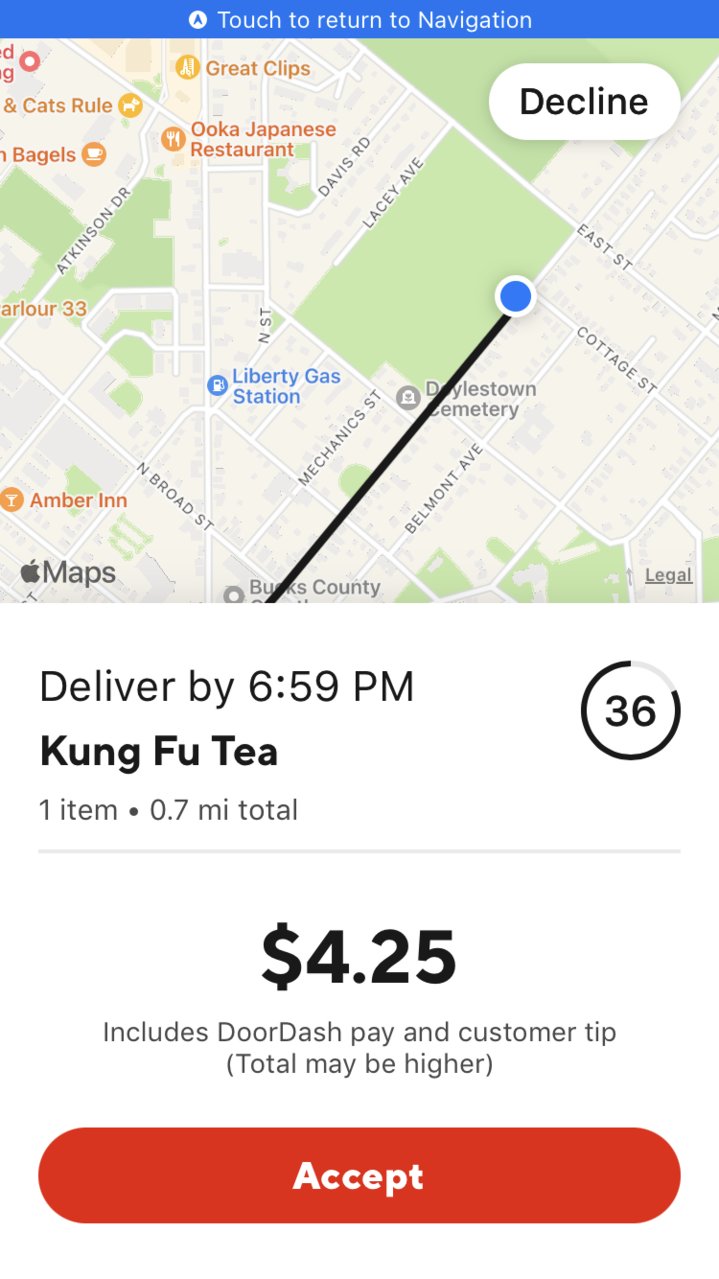Accept the Kung Fu Tea order
This screenshot has width=719, height=1279.
359,1176
